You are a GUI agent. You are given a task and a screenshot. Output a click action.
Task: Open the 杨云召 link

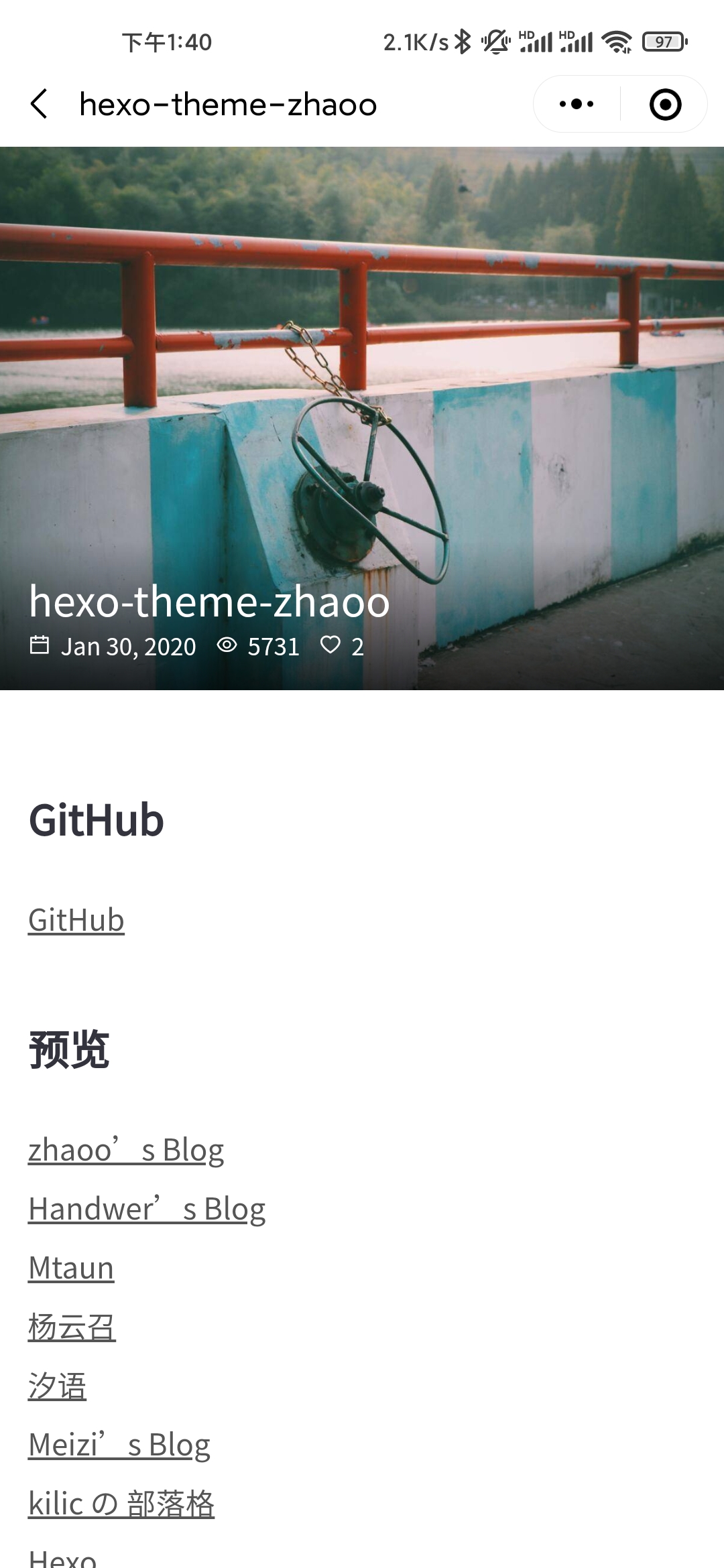click(x=72, y=1327)
